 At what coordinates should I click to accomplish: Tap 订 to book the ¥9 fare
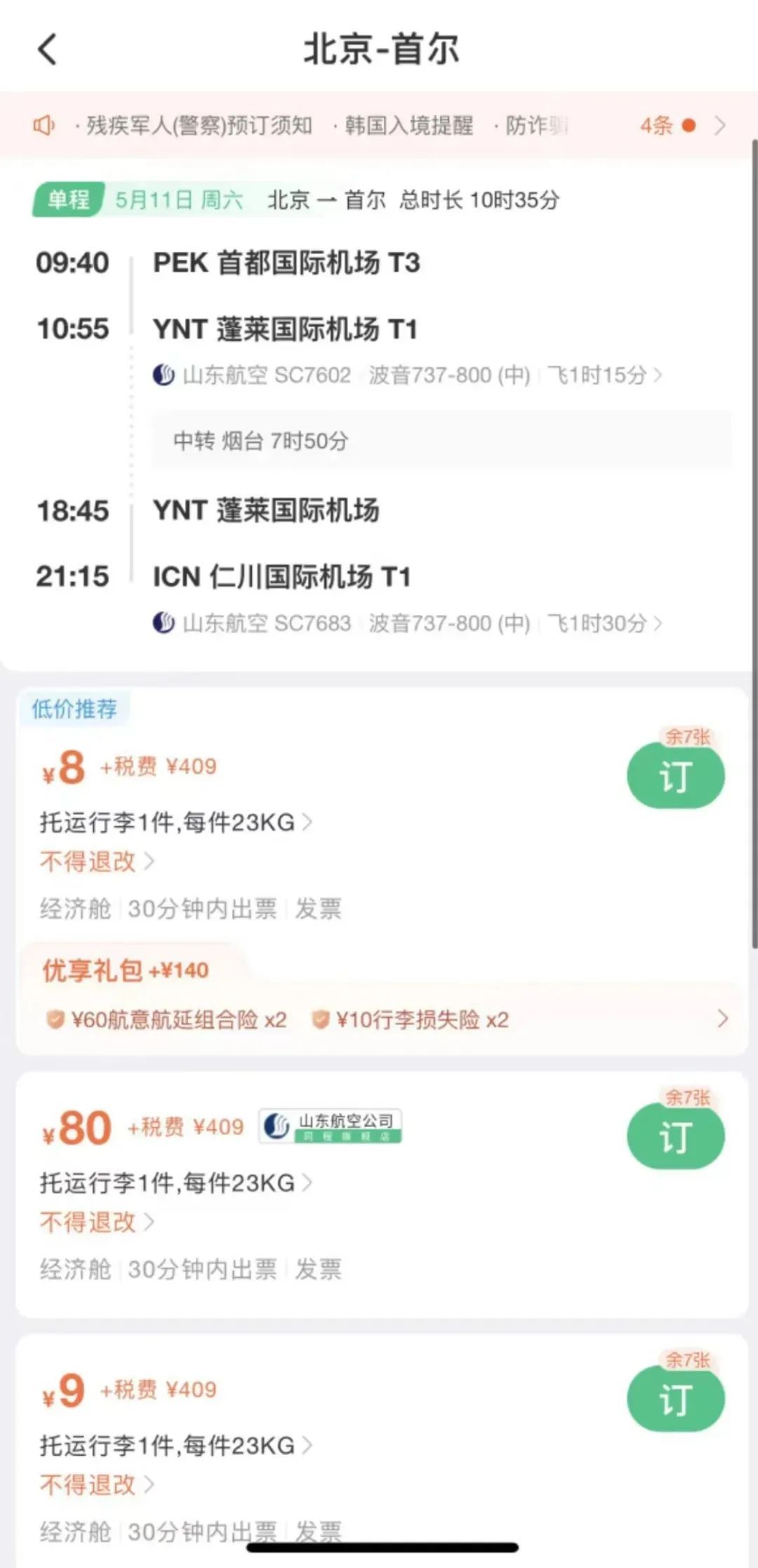tap(675, 1399)
